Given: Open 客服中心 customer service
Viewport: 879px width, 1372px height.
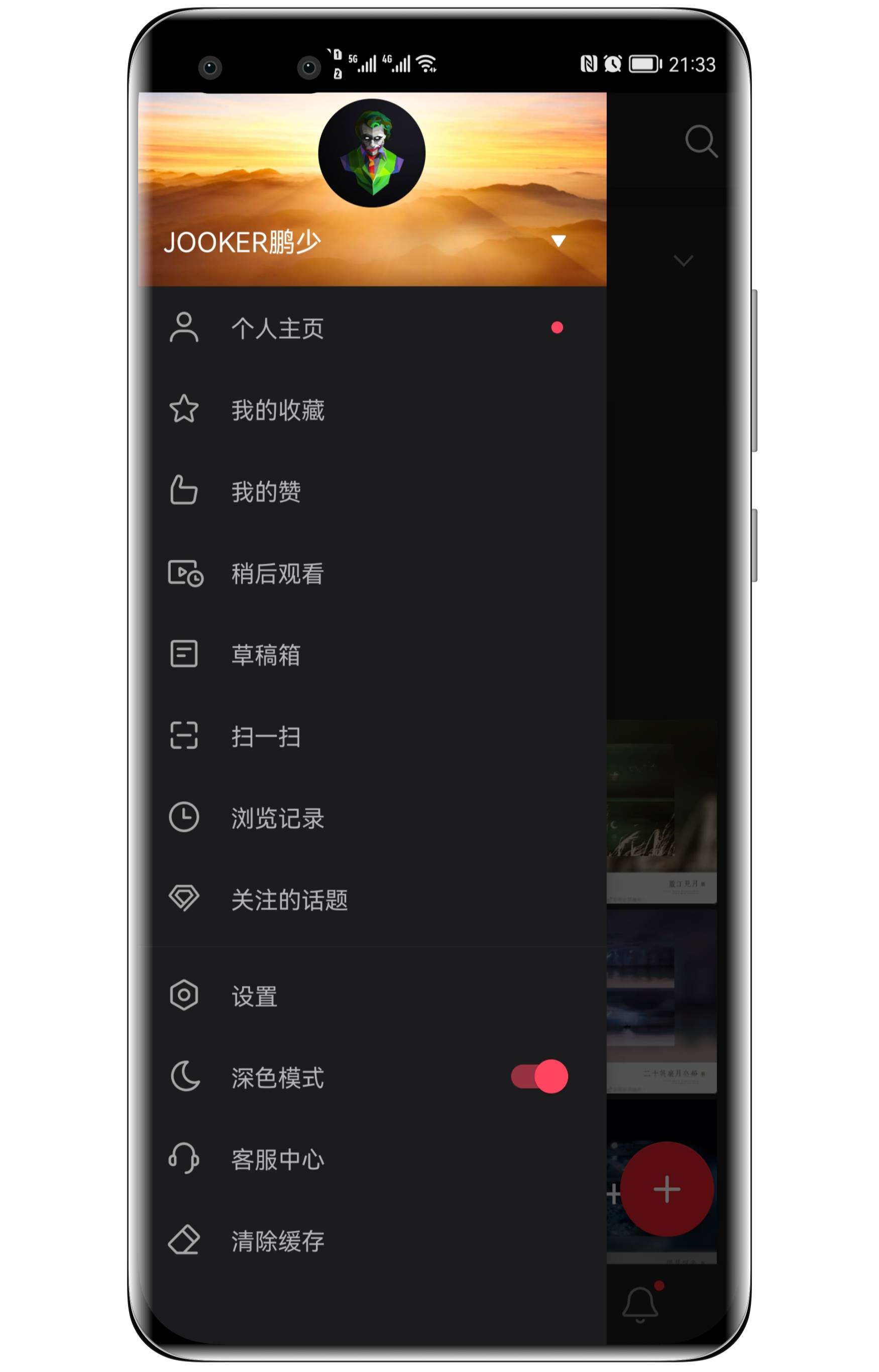Looking at the screenshot, I should coord(277,1160).
